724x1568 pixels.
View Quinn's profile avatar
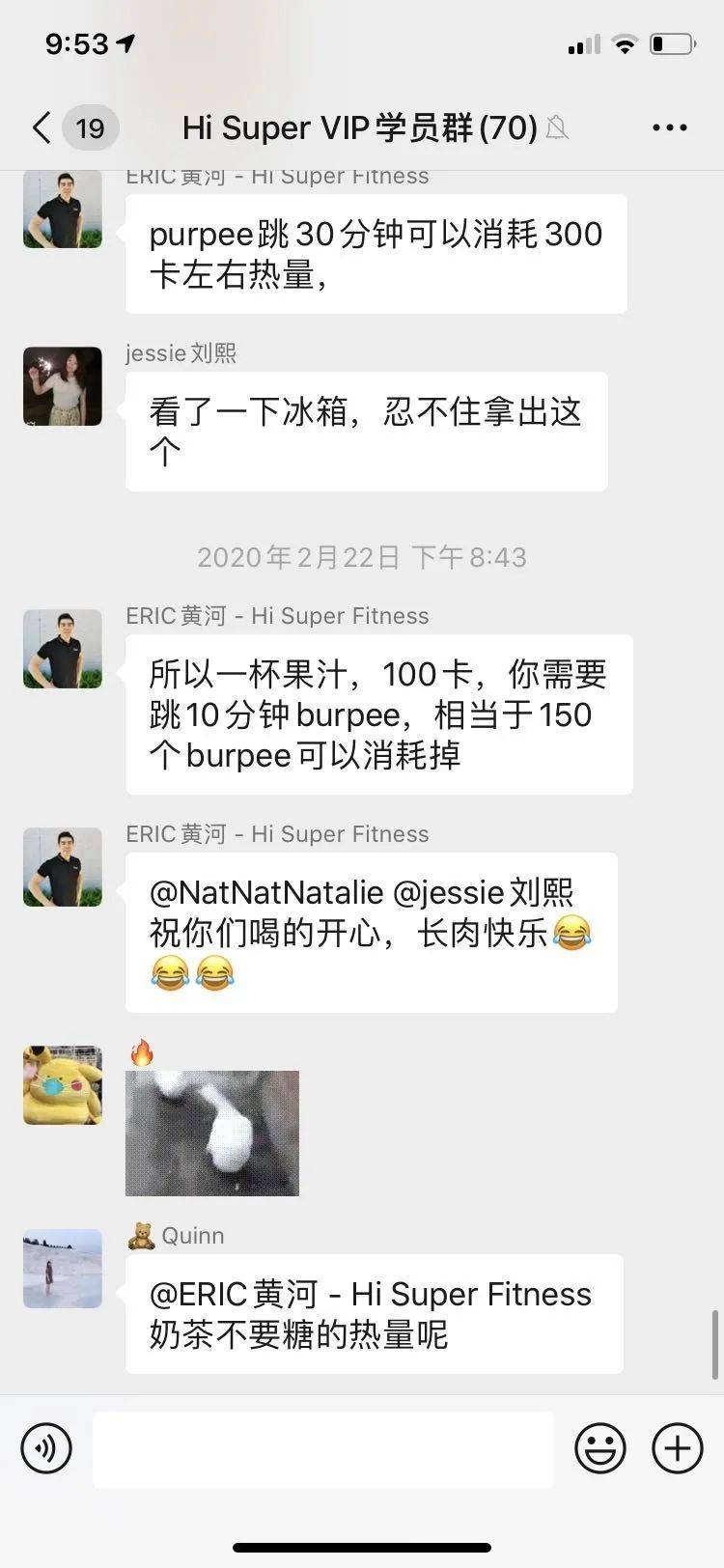point(63,1269)
